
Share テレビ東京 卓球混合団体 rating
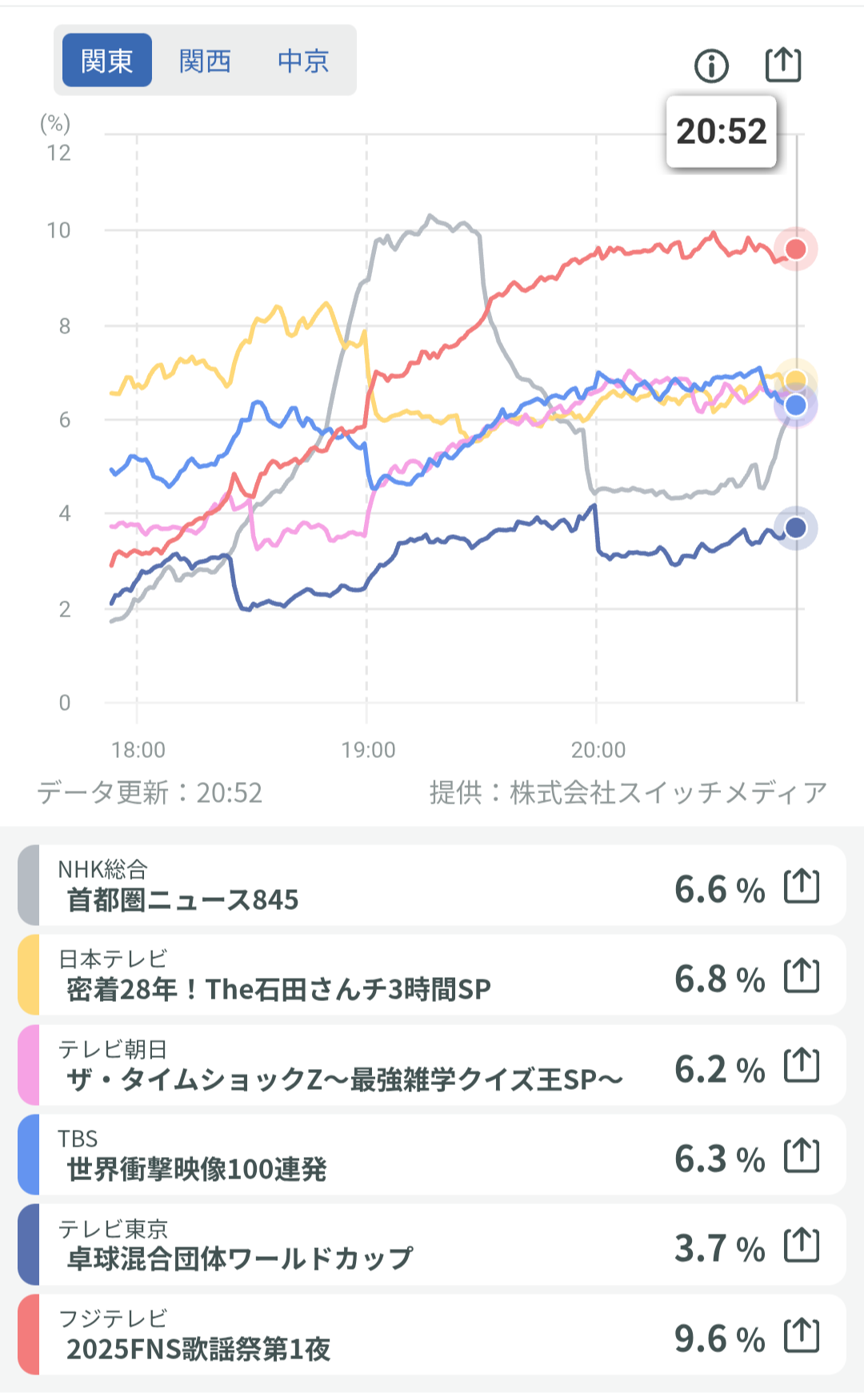[x=801, y=1245]
